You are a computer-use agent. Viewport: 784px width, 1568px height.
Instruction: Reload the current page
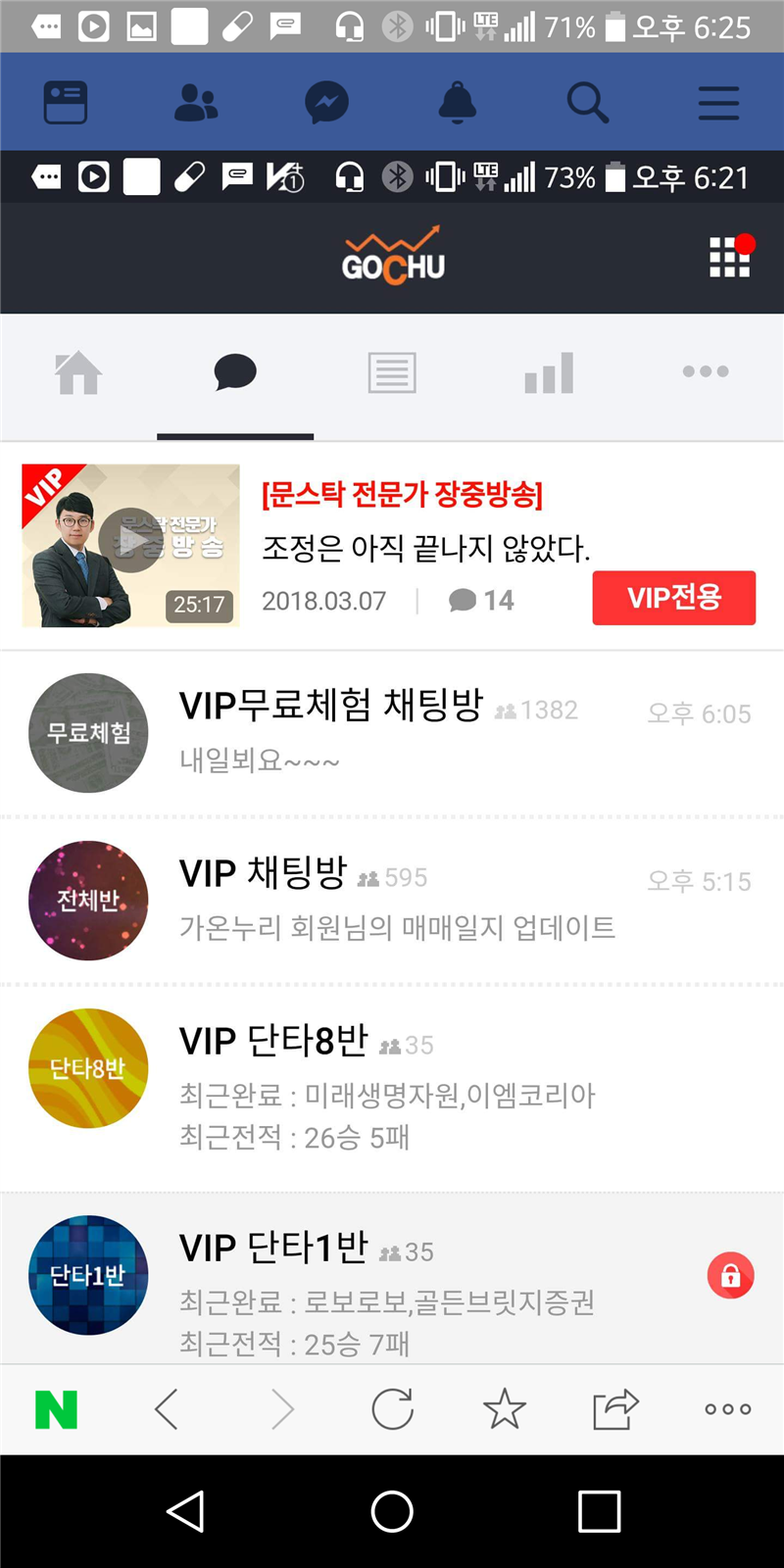392,1409
